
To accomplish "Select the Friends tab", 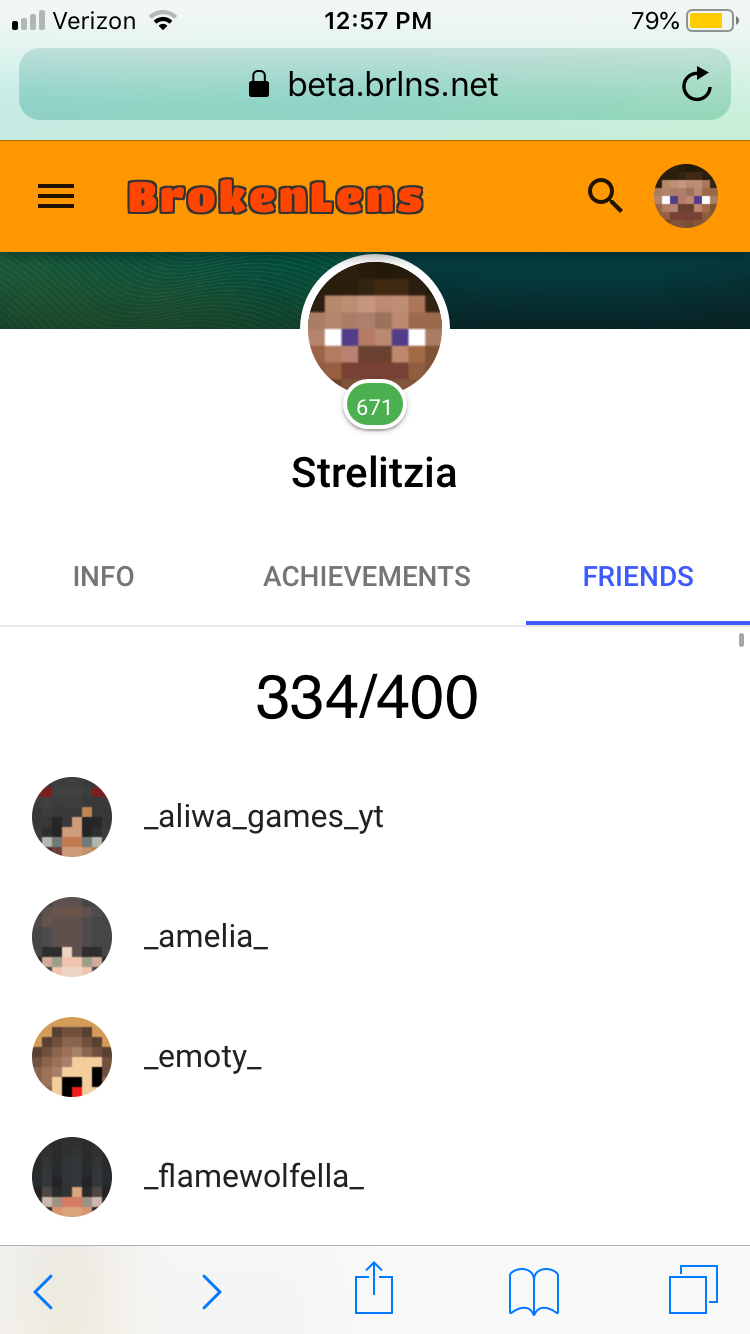I will 638,577.
